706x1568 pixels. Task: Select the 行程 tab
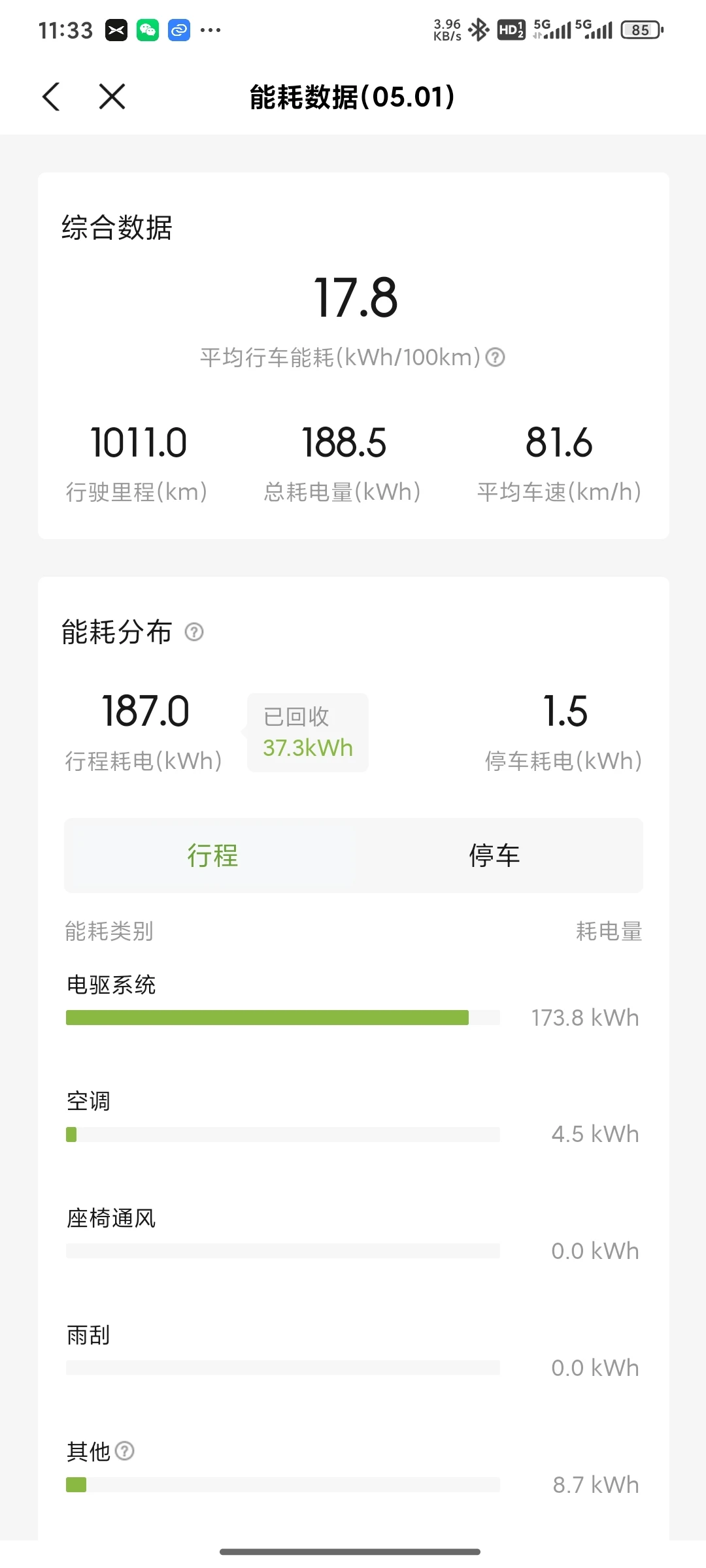pyautogui.click(x=212, y=855)
